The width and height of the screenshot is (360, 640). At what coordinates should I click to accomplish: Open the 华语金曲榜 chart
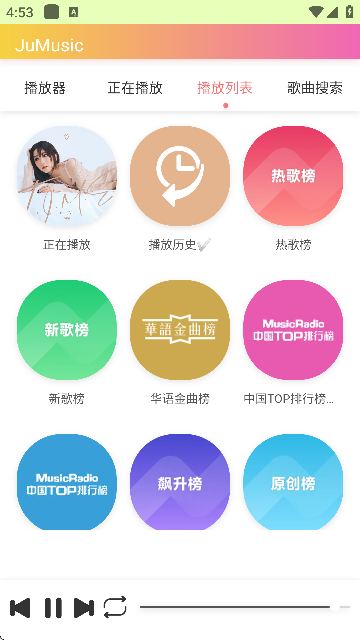point(180,330)
